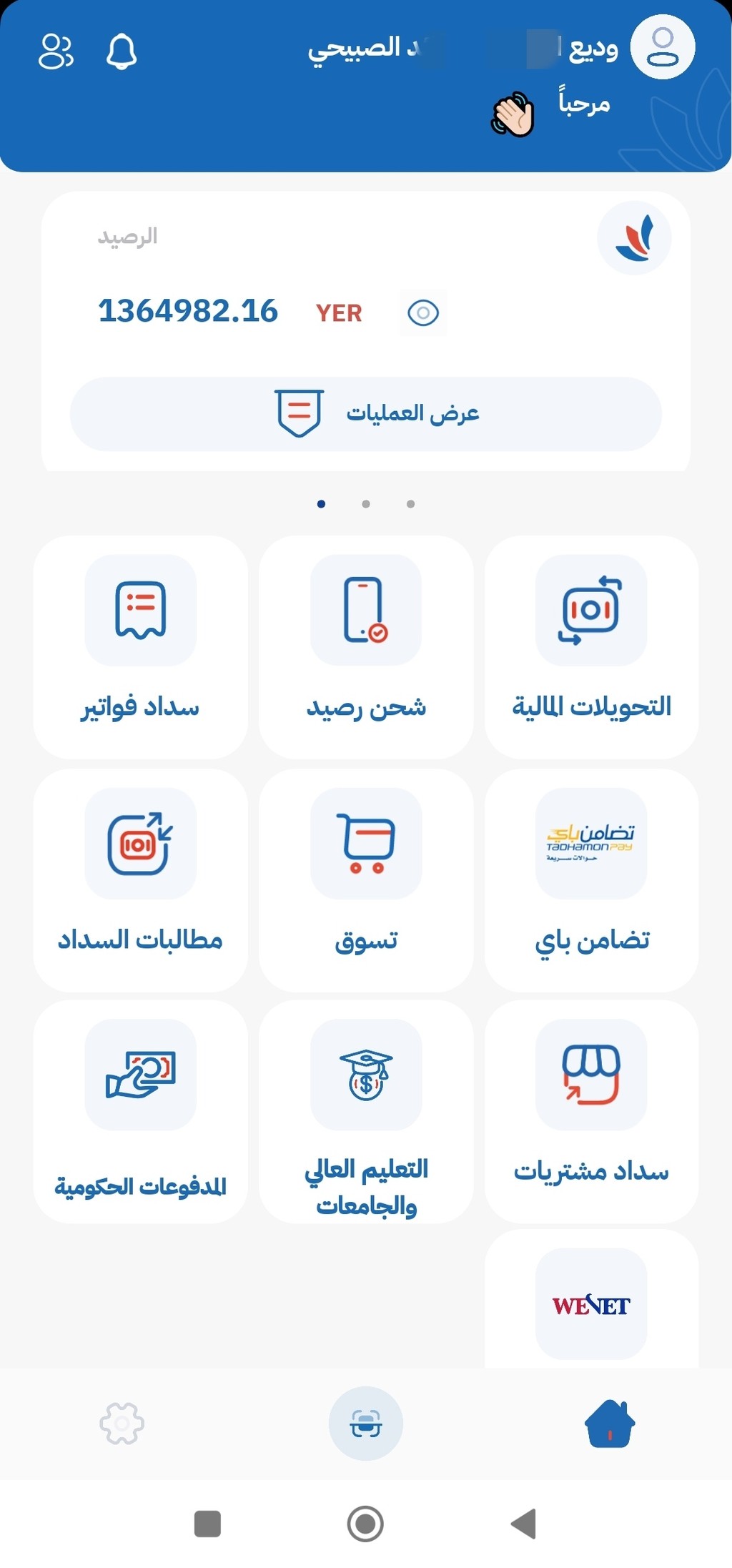Toggle balance visibility eye icon
The image size is (732, 1568).
(x=423, y=312)
